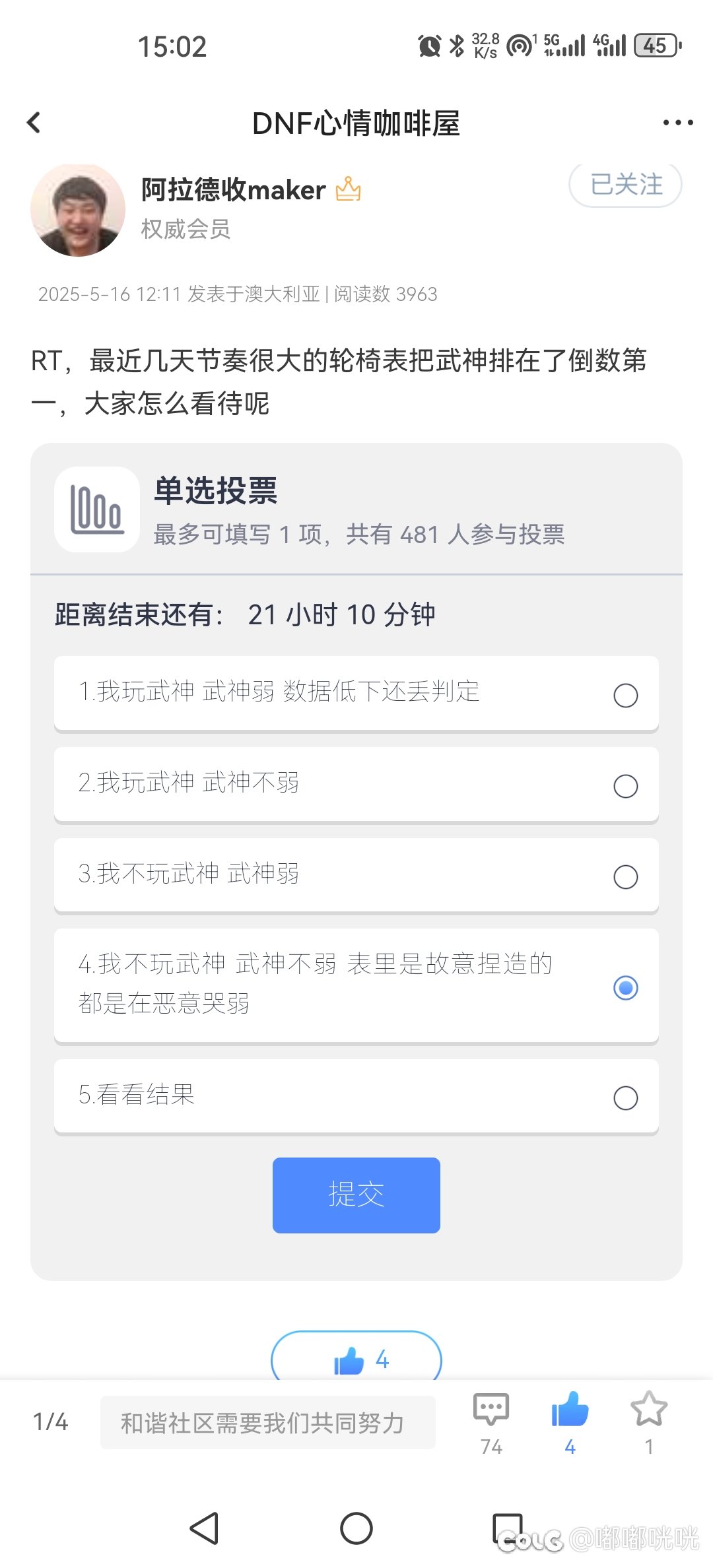Open 阿拉德收maker's profile avatar
Screen dimensions: 713x1568
pos(78,210)
